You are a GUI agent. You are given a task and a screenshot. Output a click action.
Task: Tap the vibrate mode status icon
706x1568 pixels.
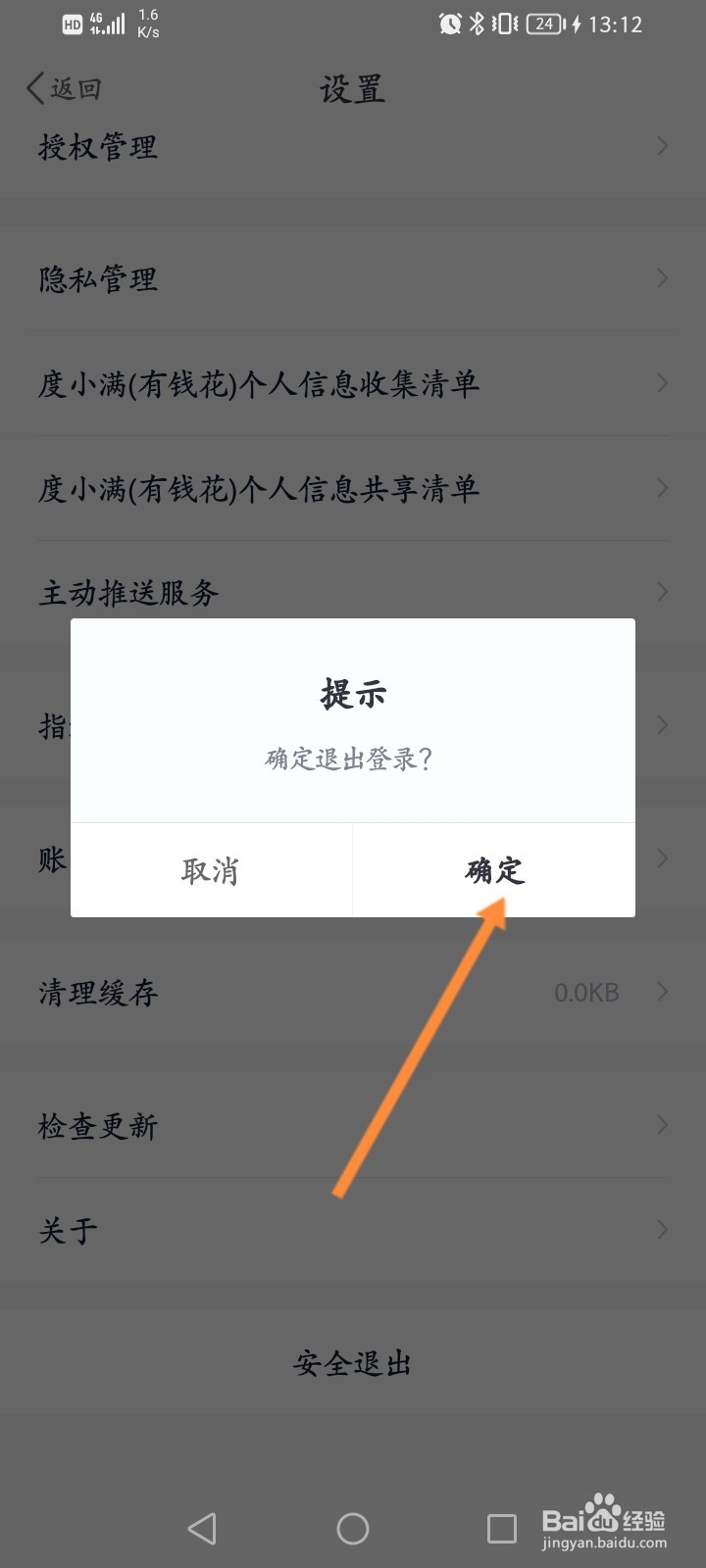[x=502, y=24]
